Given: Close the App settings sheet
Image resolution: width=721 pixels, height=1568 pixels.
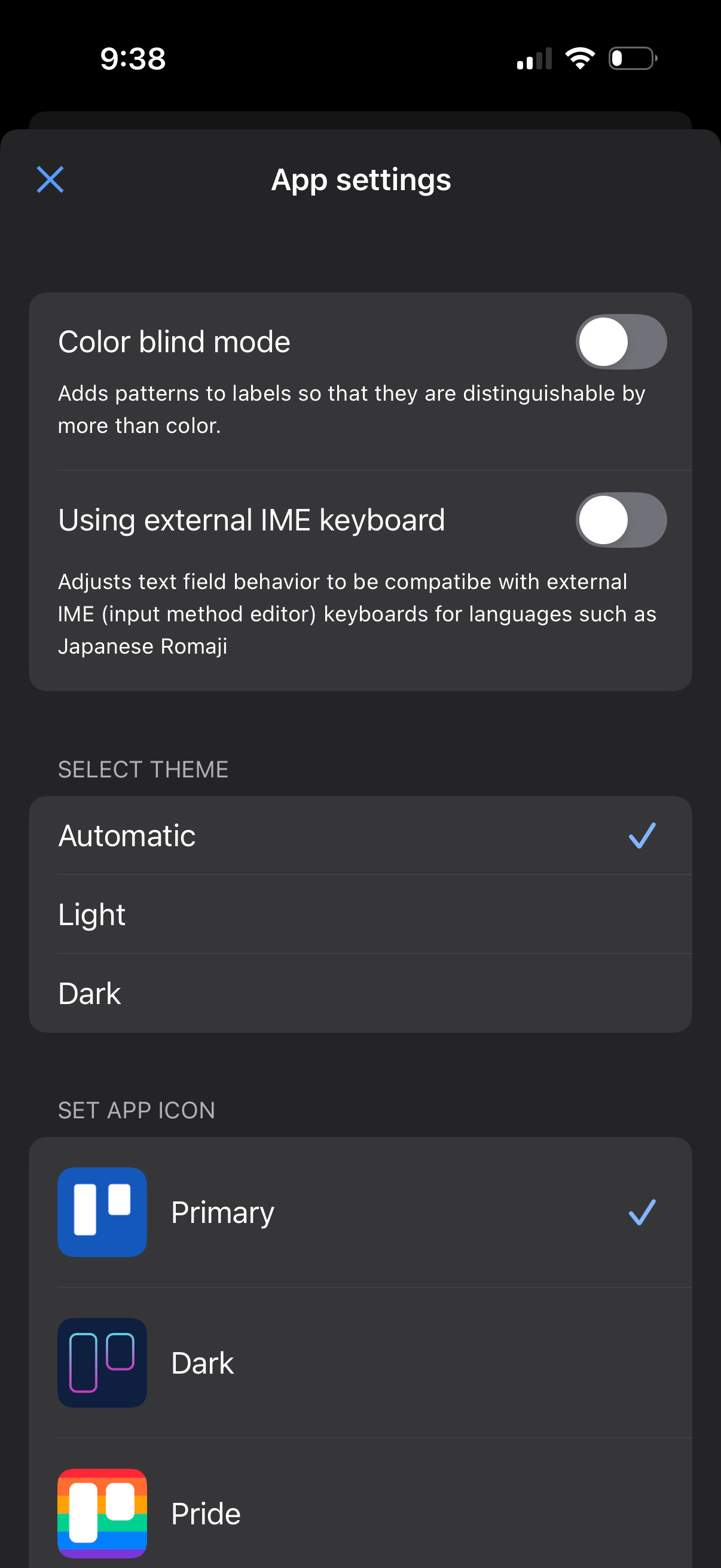Looking at the screenshot, I should coord(50,179).
